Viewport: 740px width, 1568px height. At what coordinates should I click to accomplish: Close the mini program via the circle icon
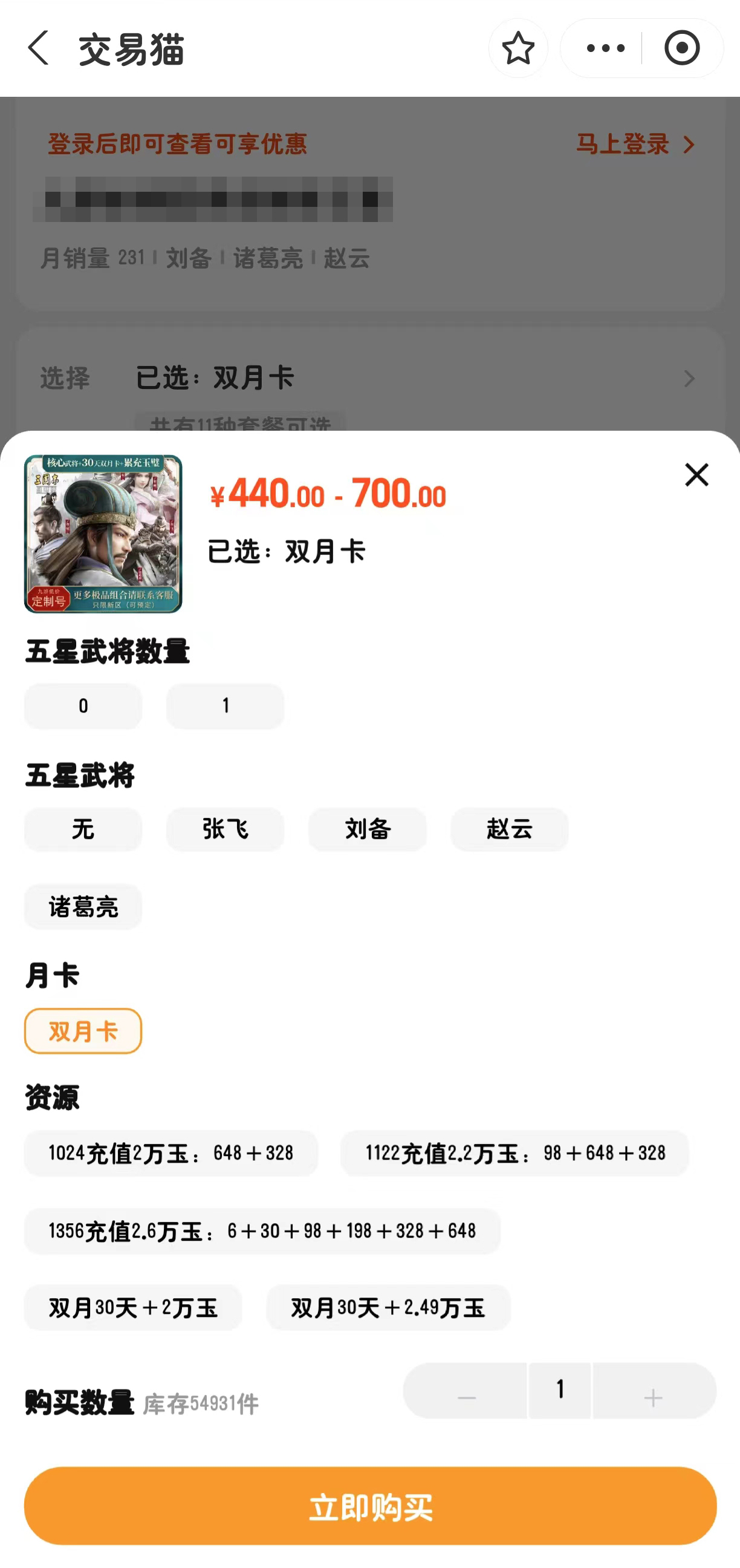pos(681,48)
